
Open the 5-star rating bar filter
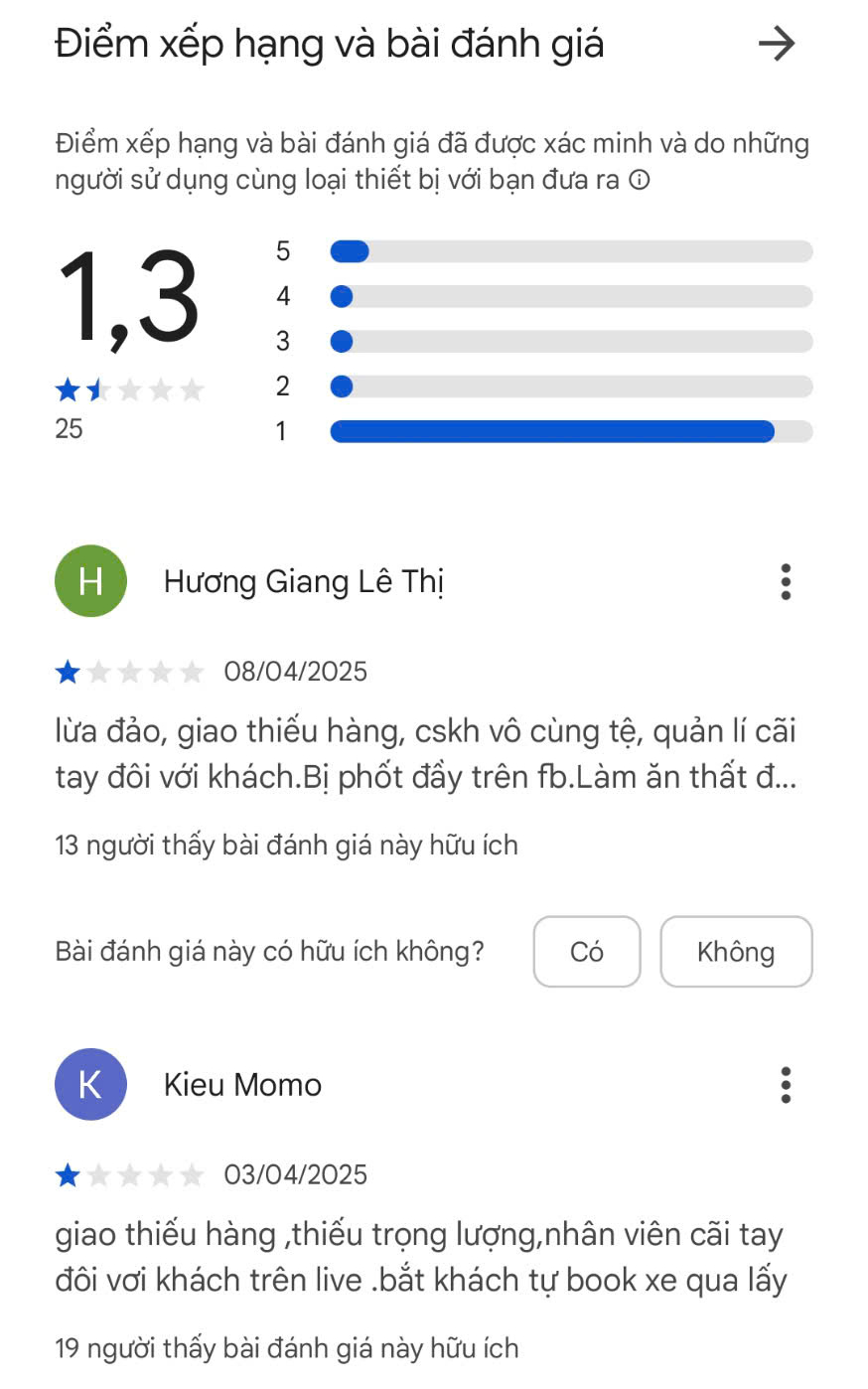(x=571, y=251)
